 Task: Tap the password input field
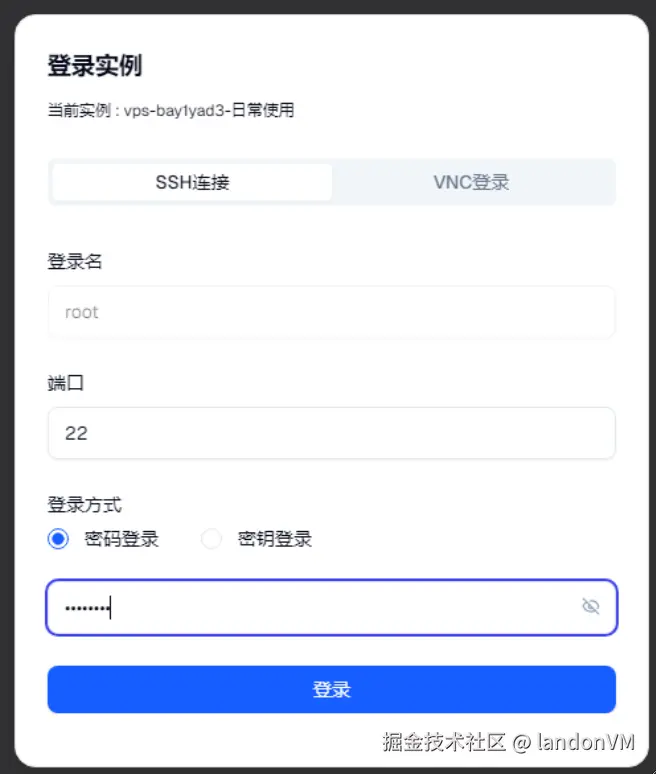pos(310,607)
